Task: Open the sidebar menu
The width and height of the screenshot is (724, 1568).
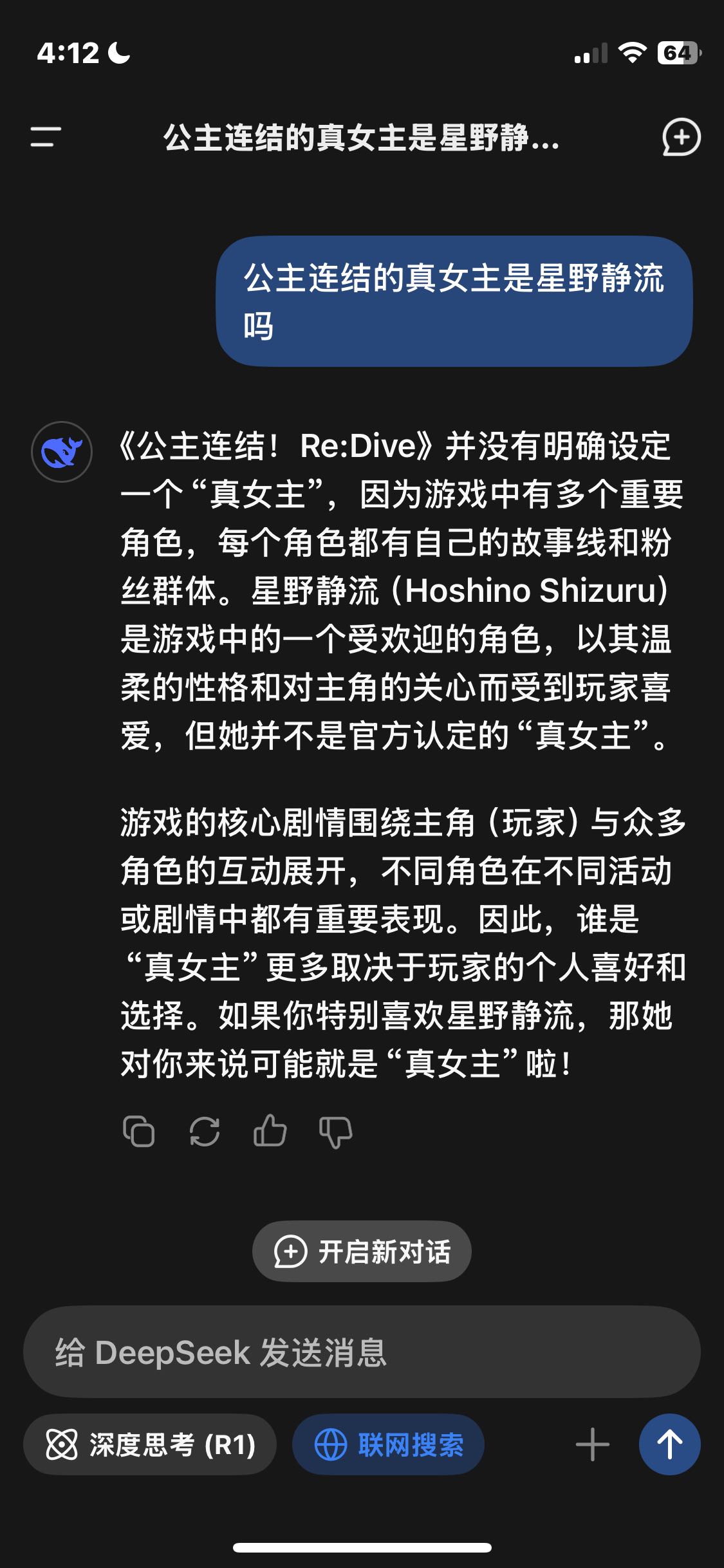Action: (46, 137)
